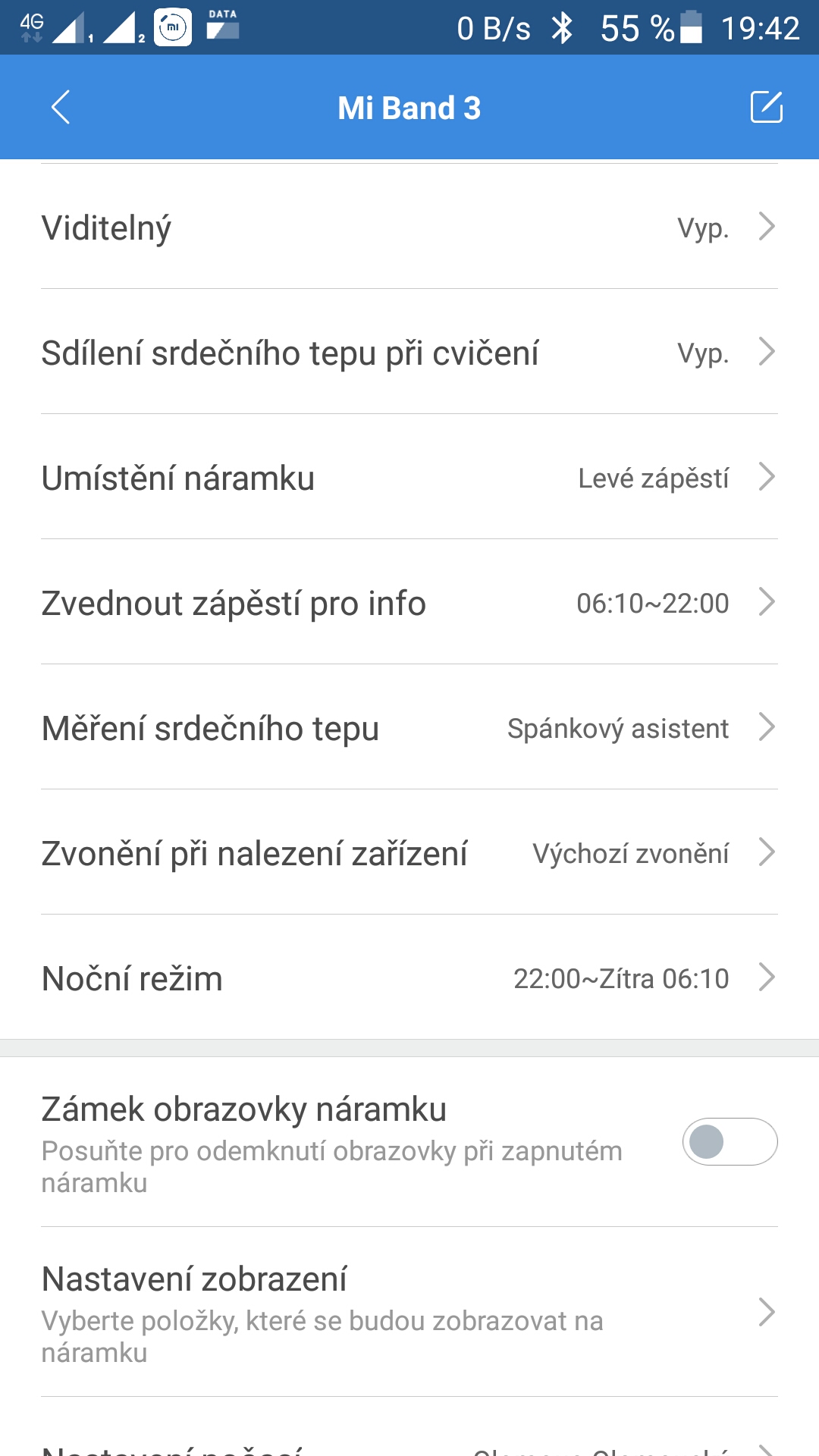Tap the edit icon in the header
The width and height of the screenshot is (819, 1456).
click(766, 107)
